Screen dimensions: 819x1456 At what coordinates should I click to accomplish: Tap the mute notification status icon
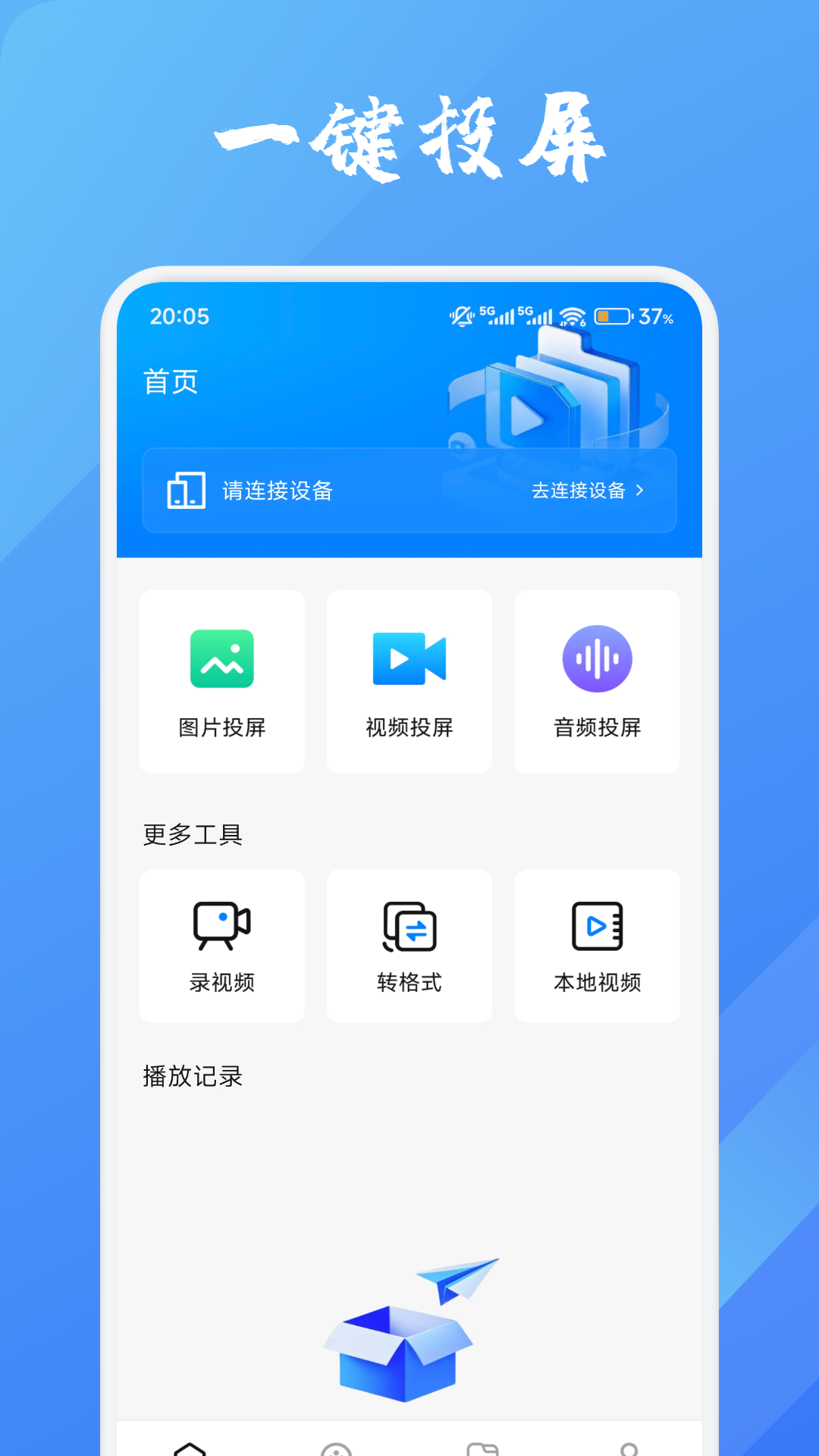(x=463, y=315)
